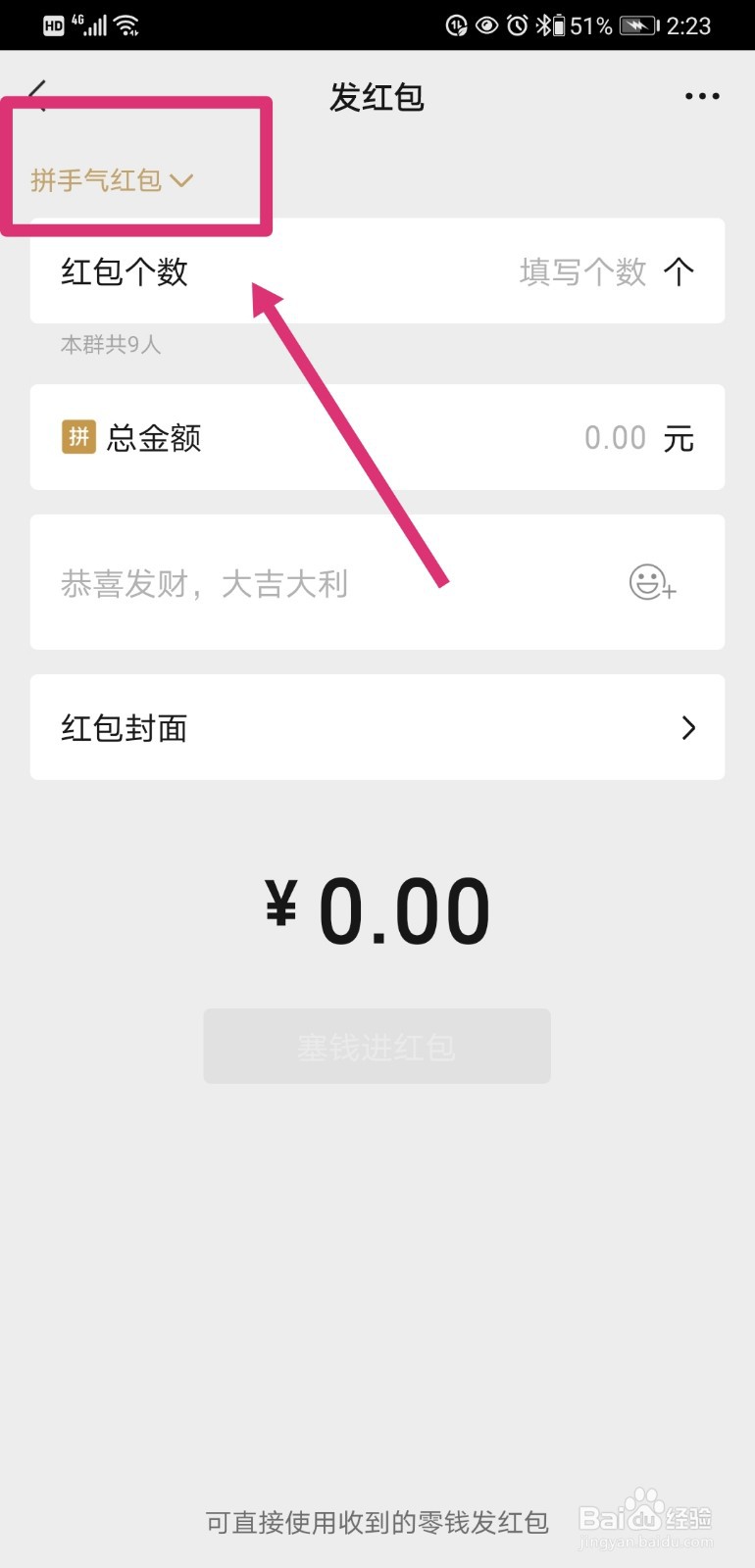
Task: Collapse the red packet type dropdown chevron
Action: (182, 181)
